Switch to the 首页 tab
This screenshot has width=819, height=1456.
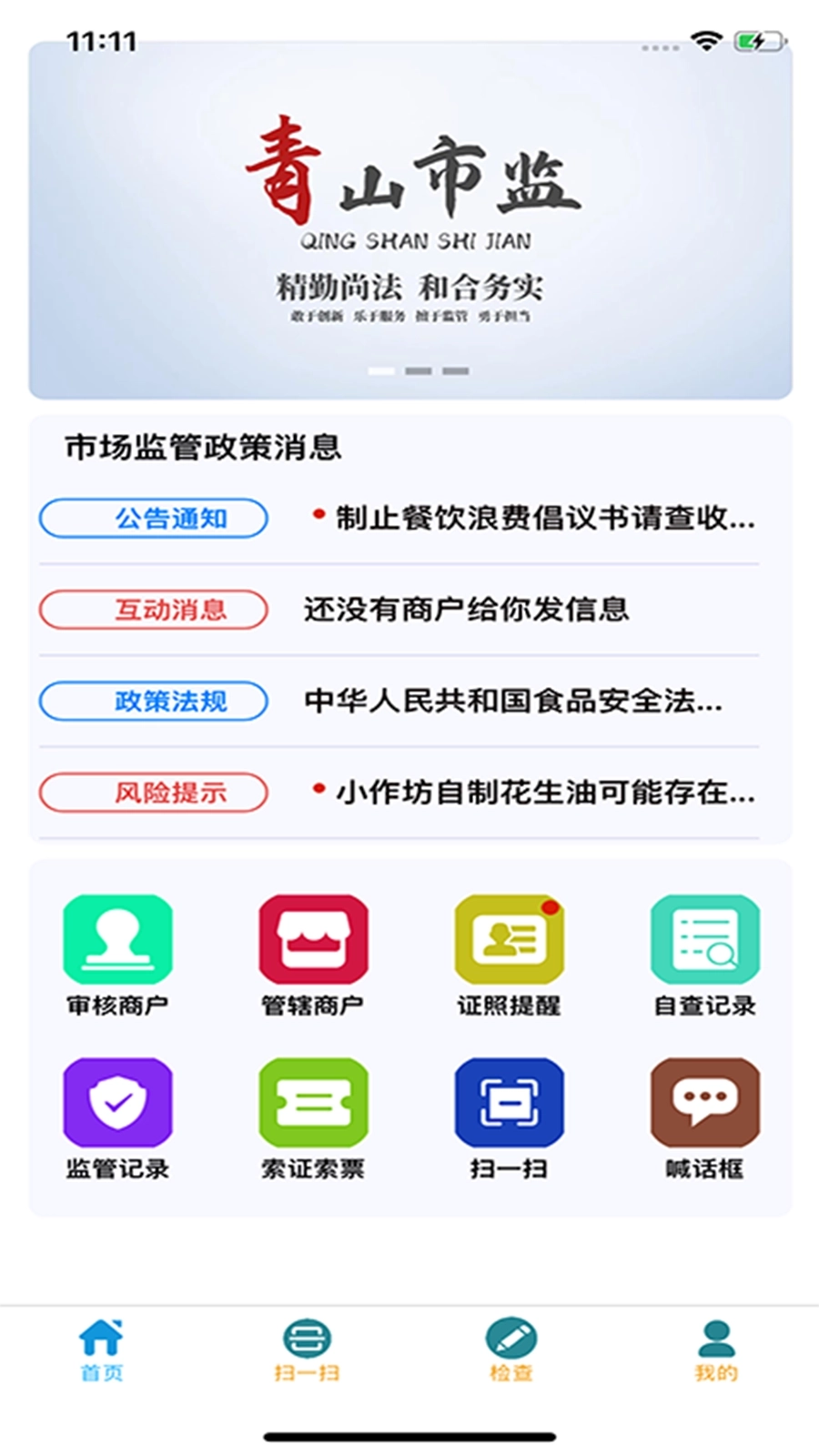(101, 1350)
